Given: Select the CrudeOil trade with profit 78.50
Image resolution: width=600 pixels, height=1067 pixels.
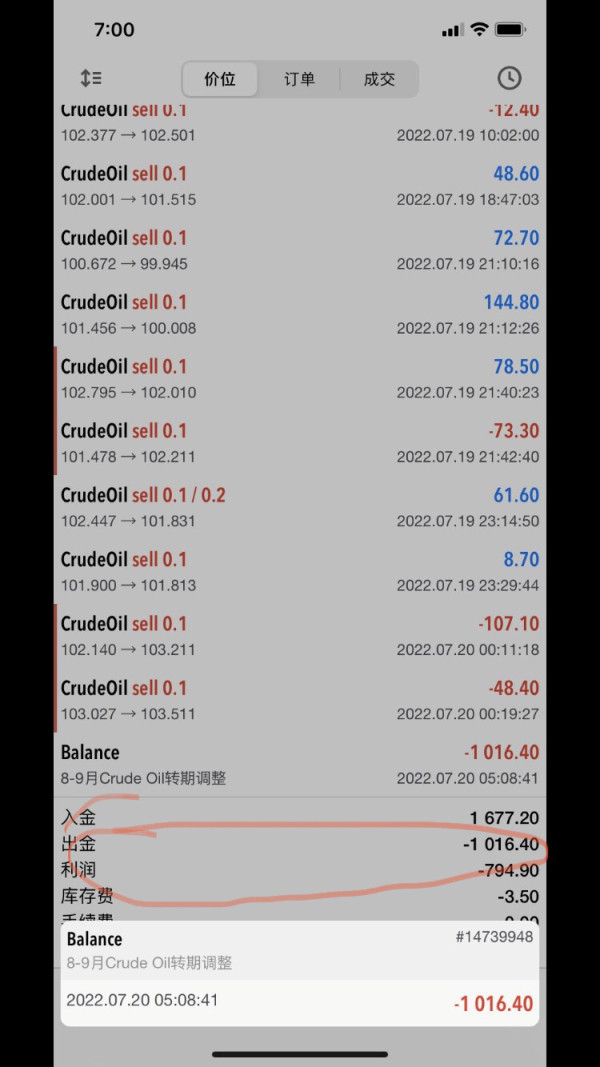Looking at the screenshot, I should point(300,378).
